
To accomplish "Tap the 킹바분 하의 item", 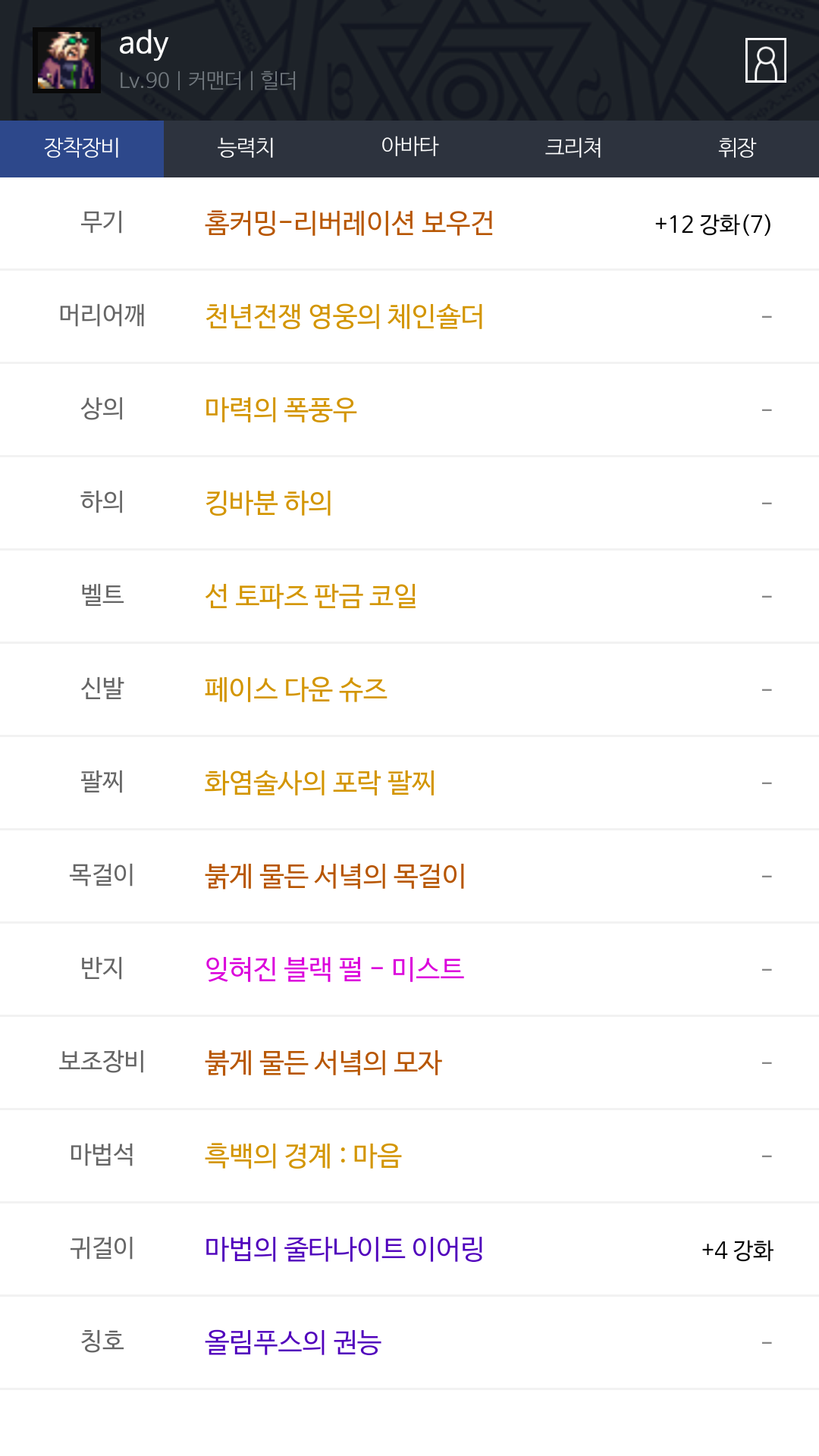I will (268, 504).
